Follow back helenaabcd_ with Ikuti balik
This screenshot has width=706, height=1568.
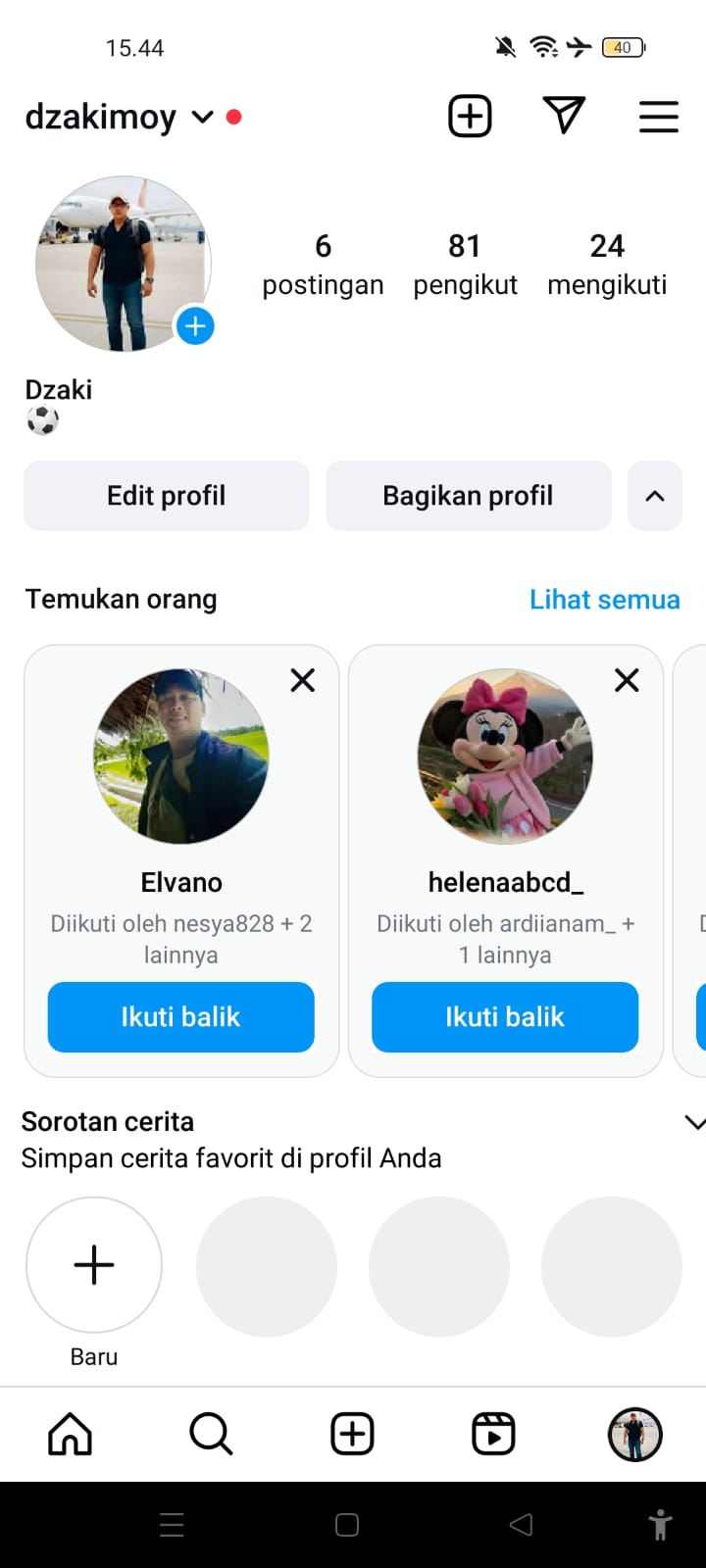505,1017
